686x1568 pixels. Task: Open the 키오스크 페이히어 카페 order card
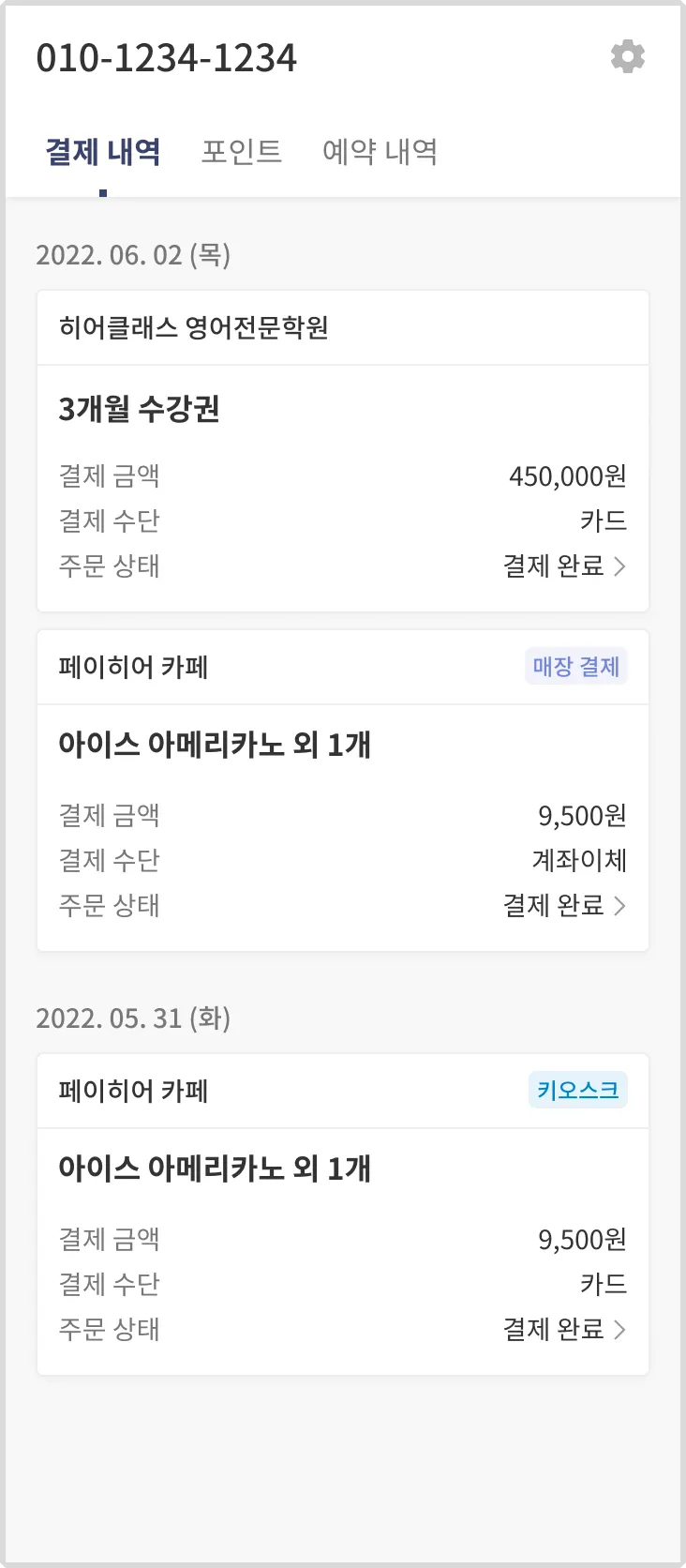coord(342,1214)
